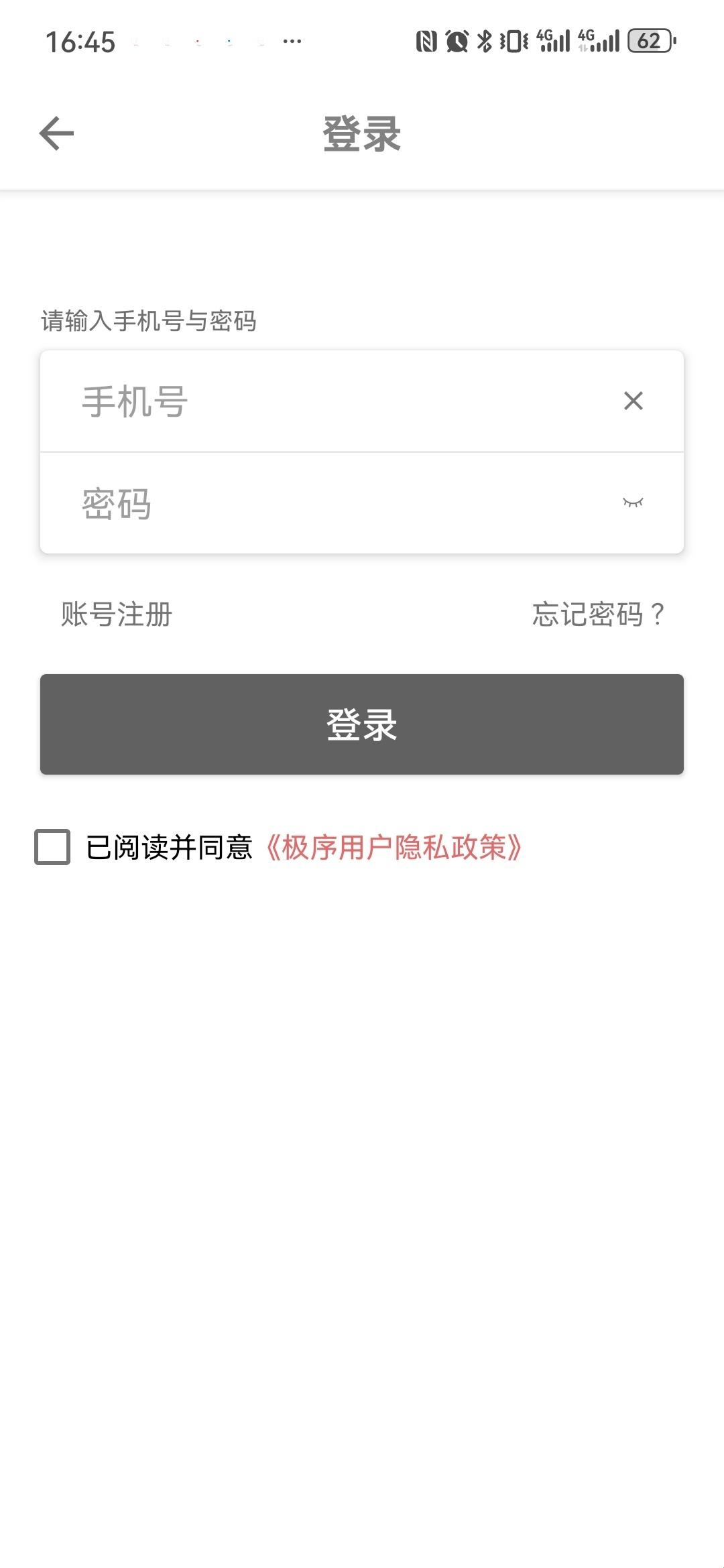The image size is (724, 1568).
Task: Check the 已阅读并同意 agreement checkbox
Action: click(x=52, y=847)
